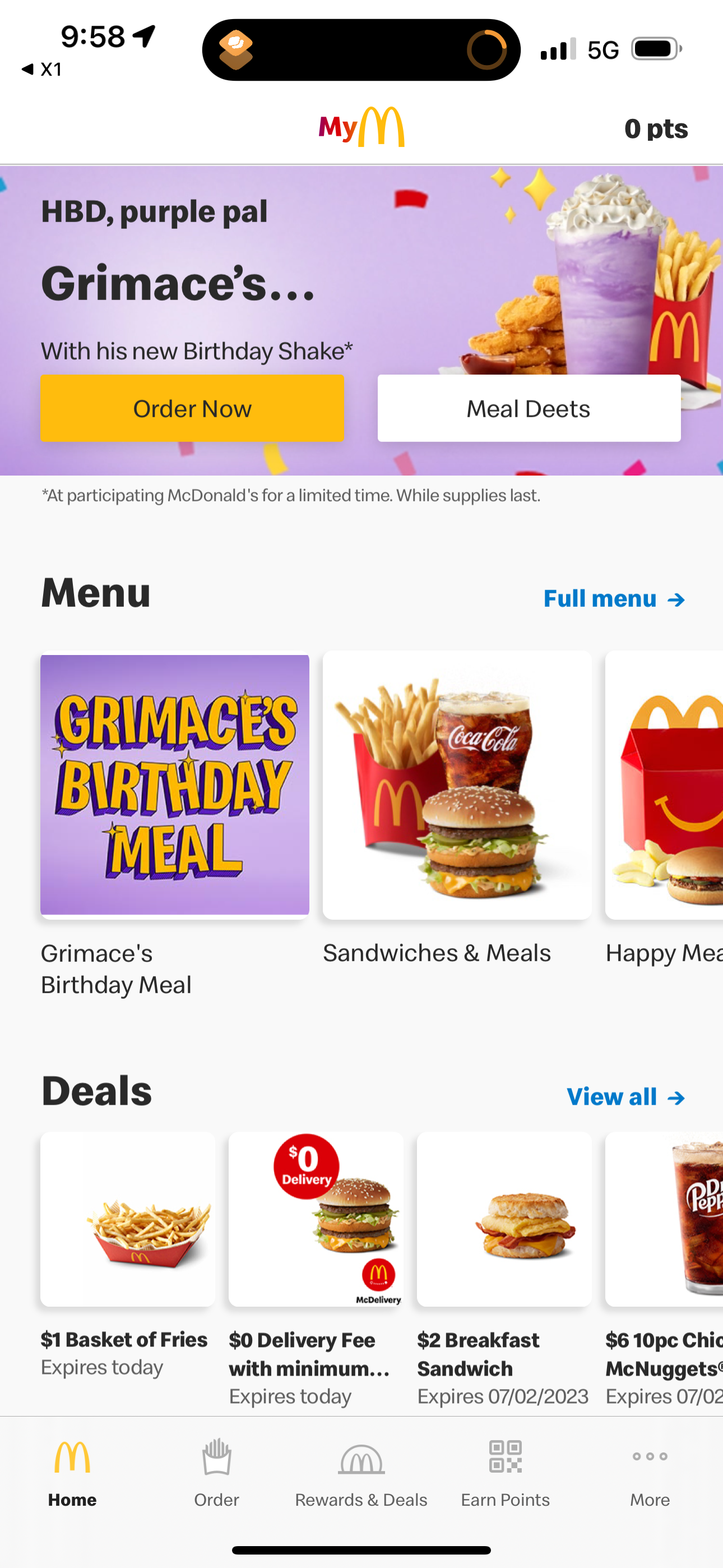Select the $0 Delivery Fee deal
Image resolution: width=723 pixels, height=1568 pixels.
click(316, 1219)
